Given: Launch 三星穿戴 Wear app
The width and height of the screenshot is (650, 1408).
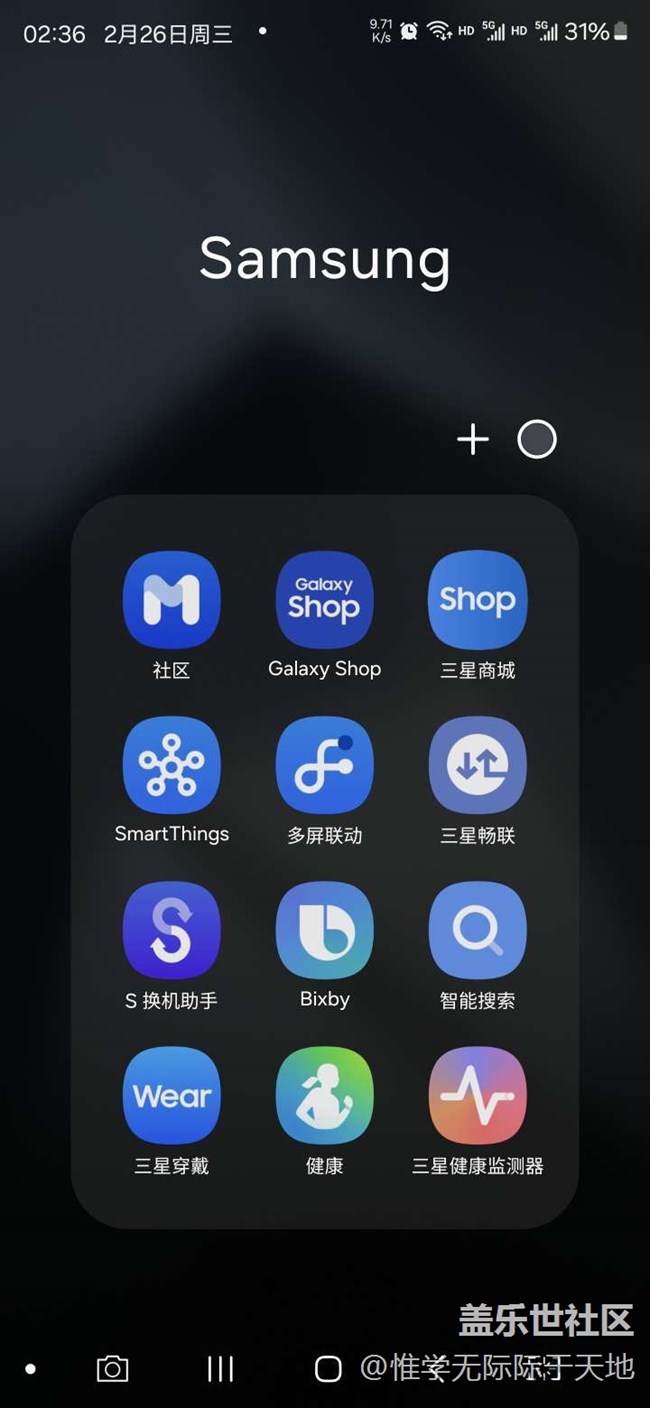Looking at the screenshot, I should (171, 1096).
